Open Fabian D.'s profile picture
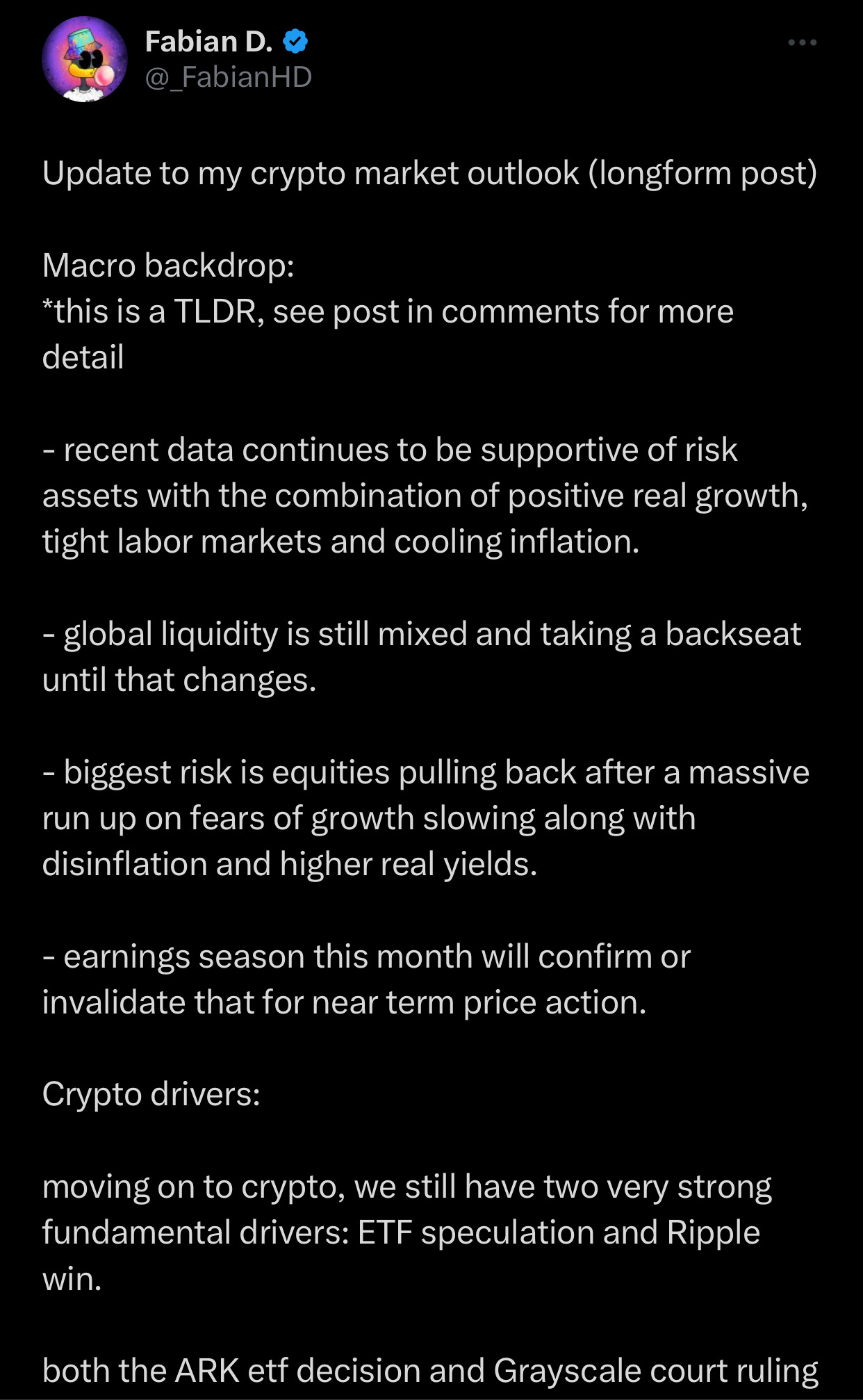Screen dimensions: 863x1400 85,60
